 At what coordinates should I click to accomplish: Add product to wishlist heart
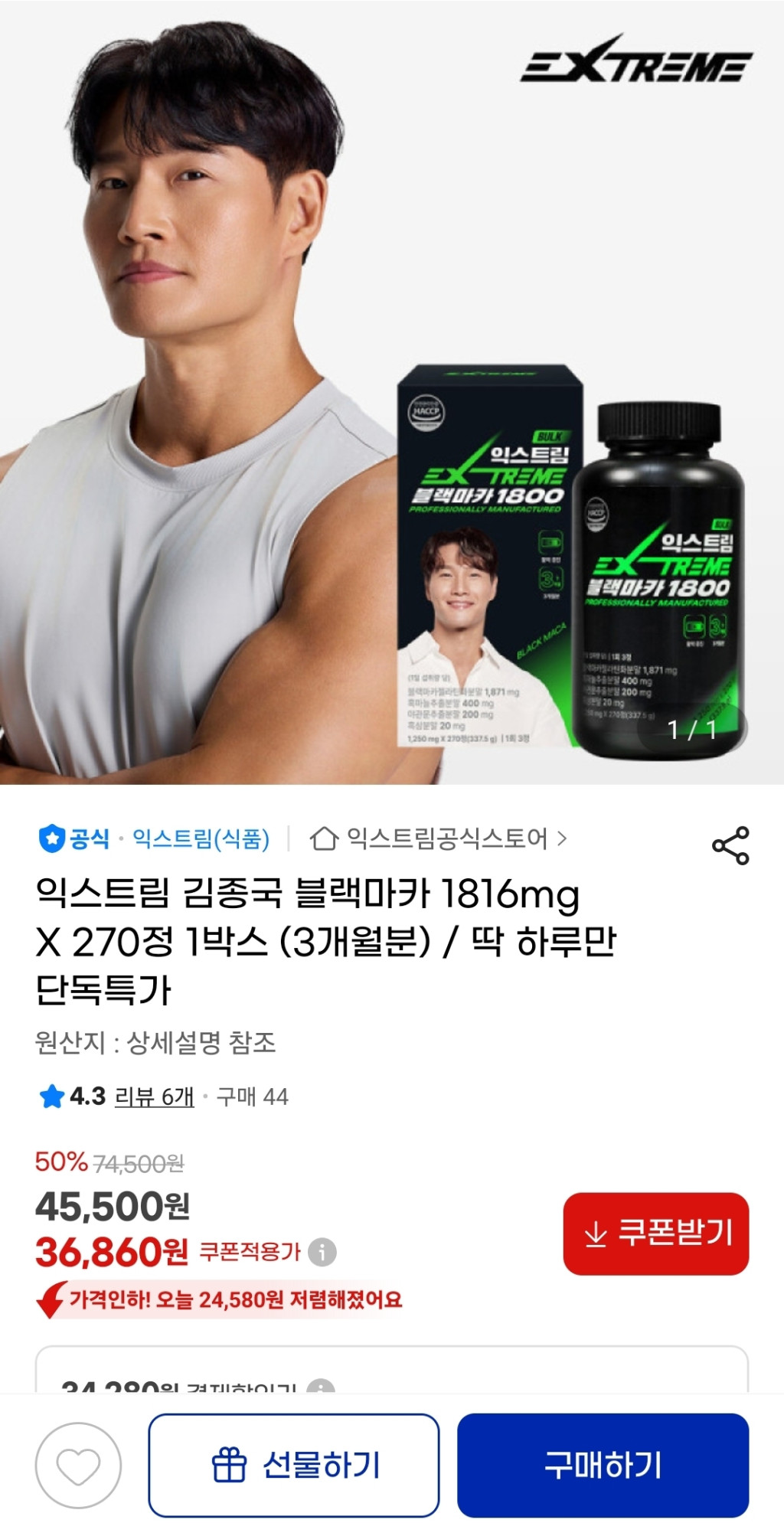click(x=78, y=1466)
